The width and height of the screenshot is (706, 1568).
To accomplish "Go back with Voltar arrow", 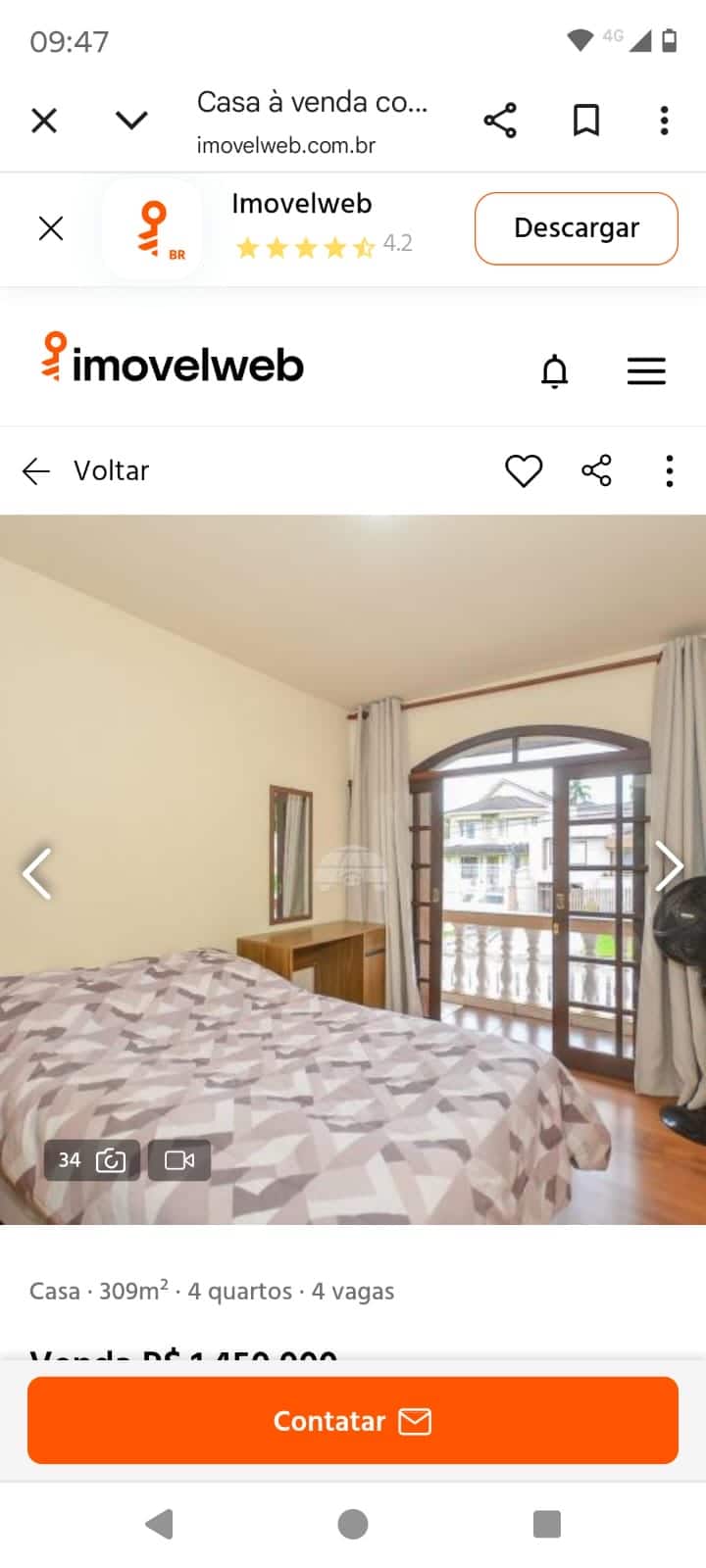I will pos(36,471).
